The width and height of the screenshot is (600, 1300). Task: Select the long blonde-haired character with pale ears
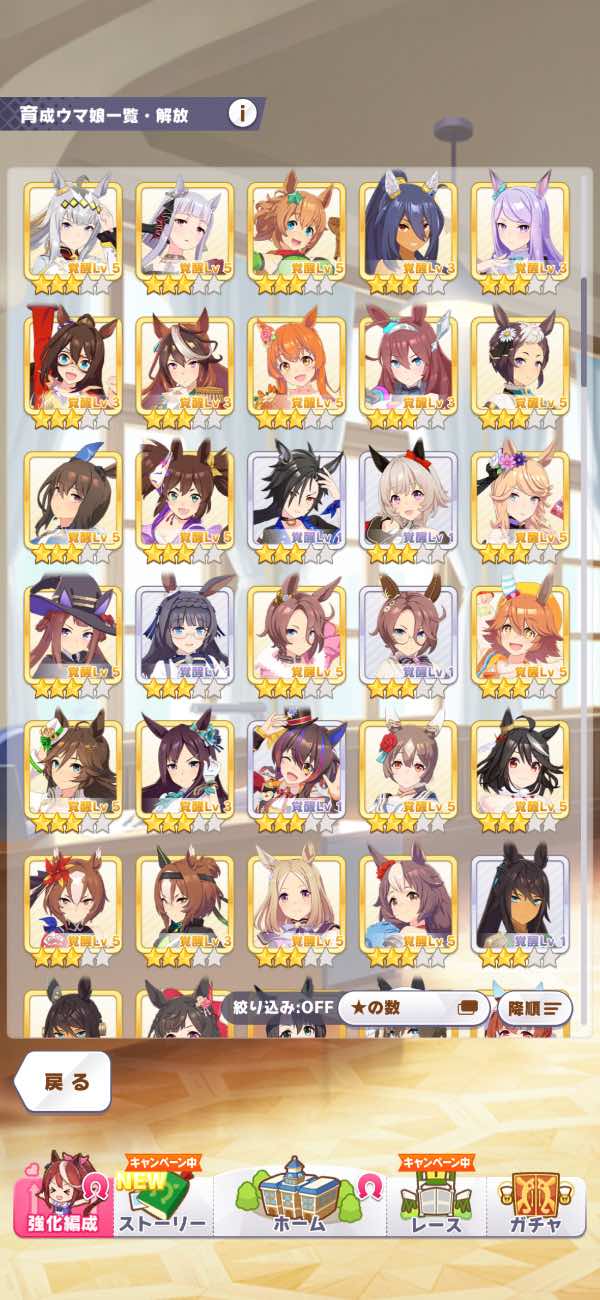(x=297, y=911)
